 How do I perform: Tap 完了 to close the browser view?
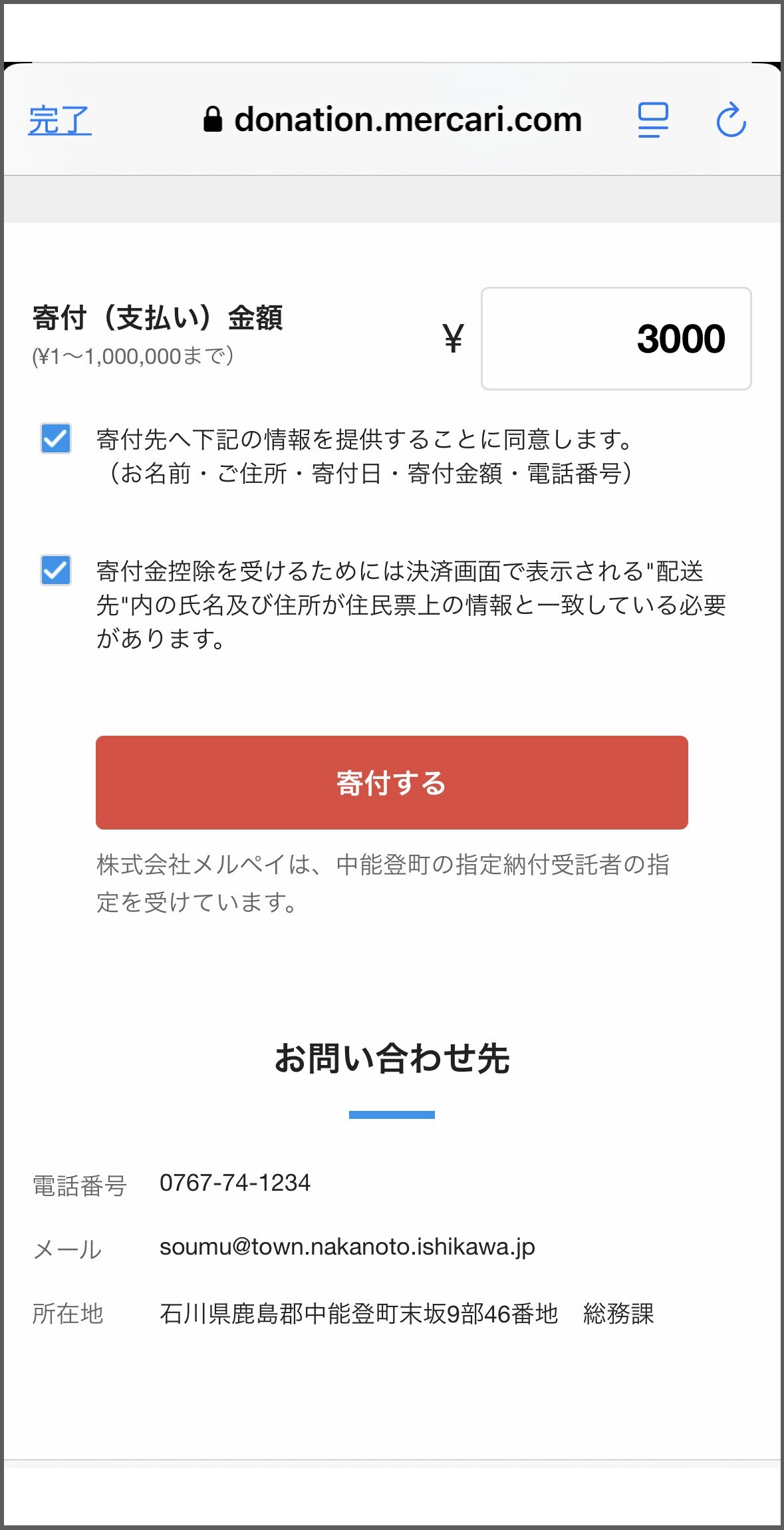[x=59, y=120]
